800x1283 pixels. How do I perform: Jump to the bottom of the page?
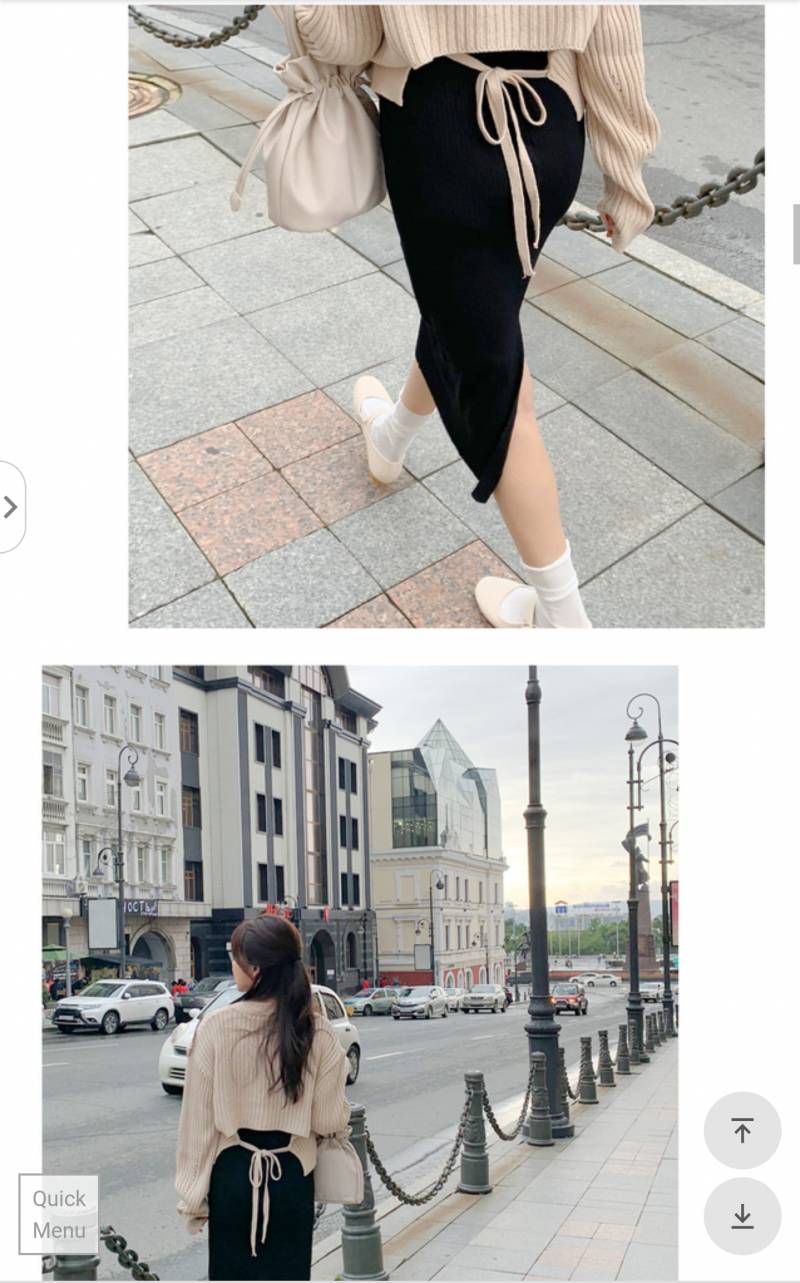click(x=742, y=1216)
